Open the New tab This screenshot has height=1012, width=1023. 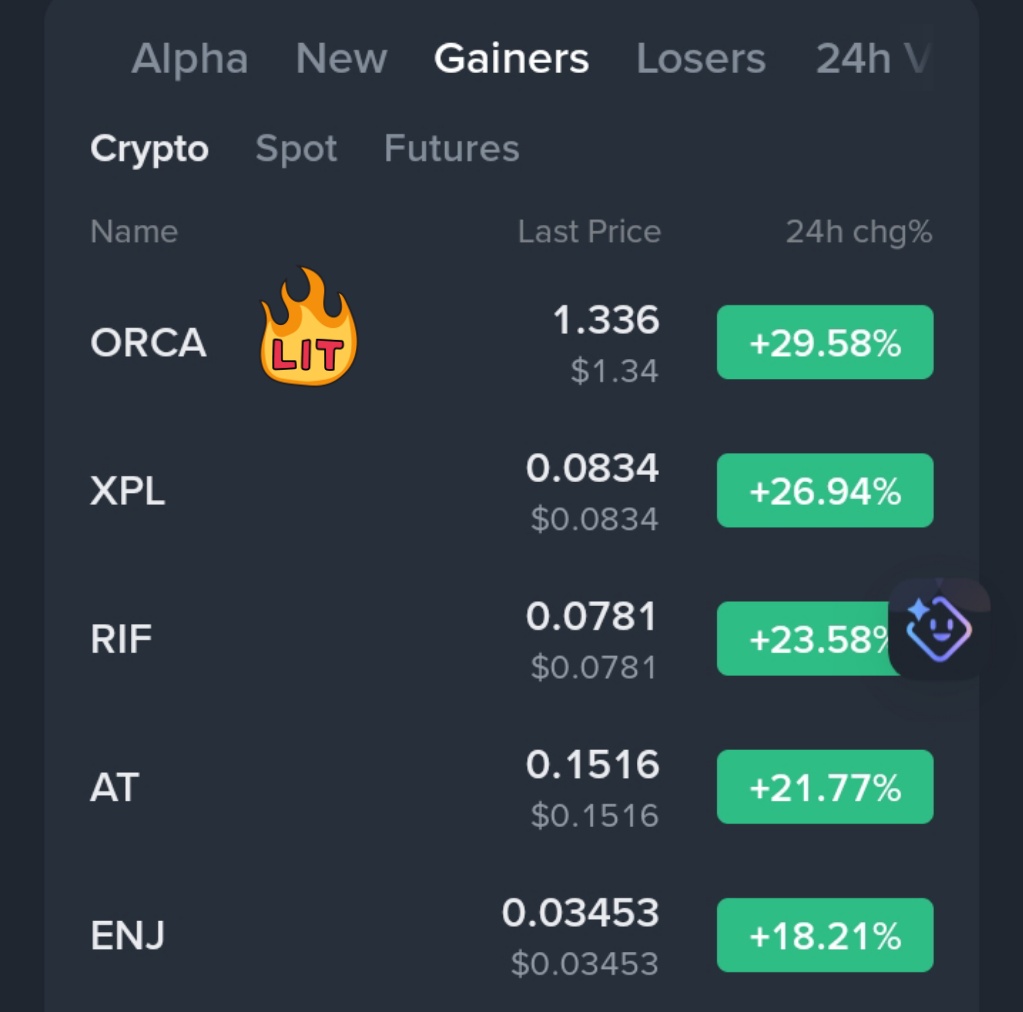pyautogui.click(x=341, y=59)
